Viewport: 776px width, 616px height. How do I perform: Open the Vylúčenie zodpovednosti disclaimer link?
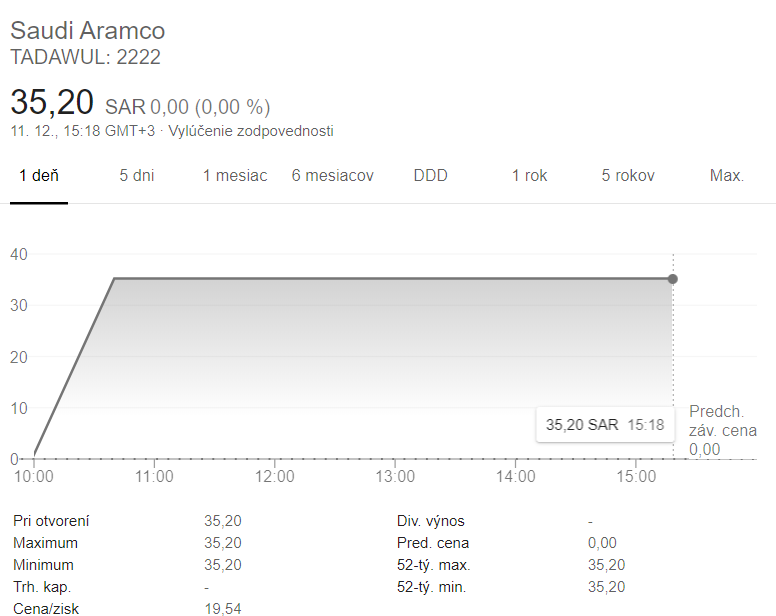click(x=250, y=131)
